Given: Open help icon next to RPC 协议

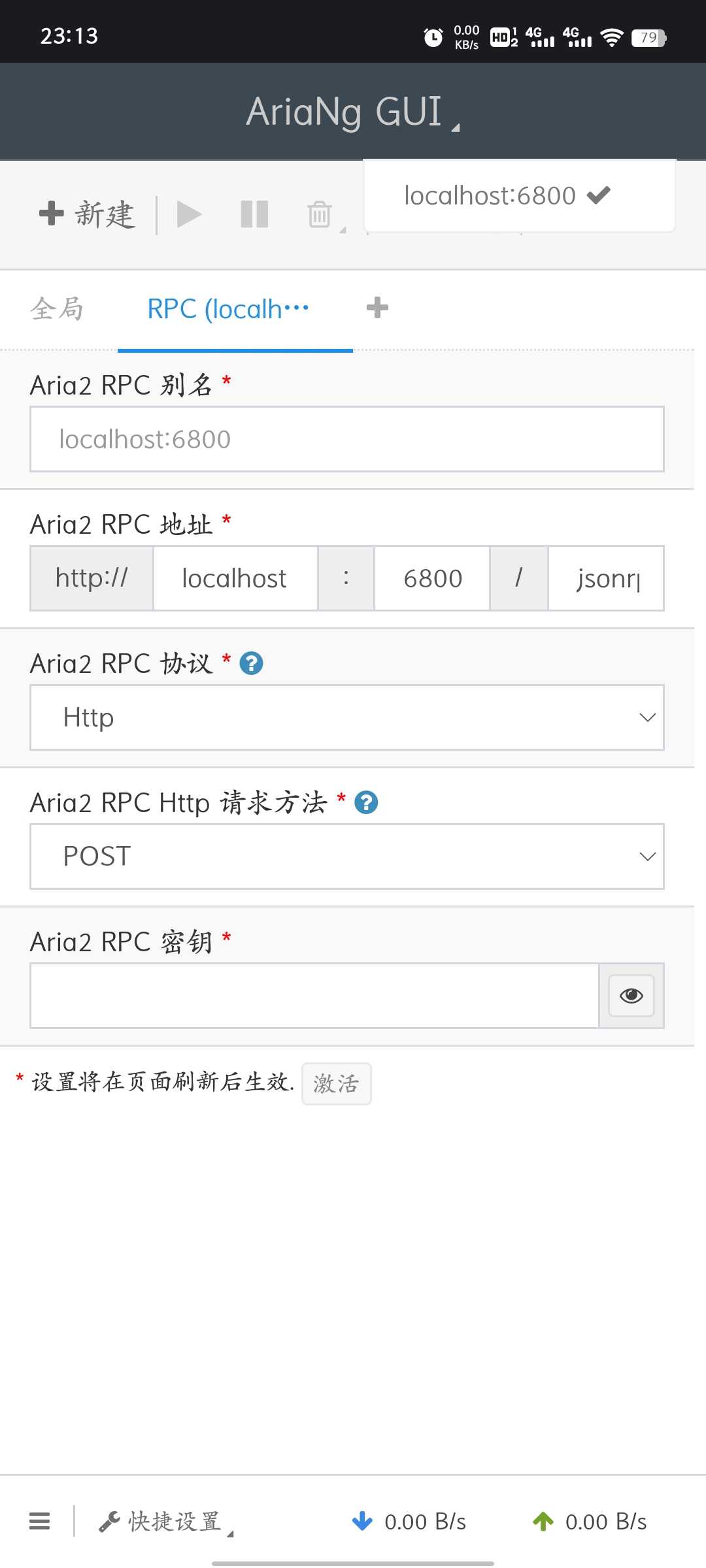Looking at the screenshot, I should [x=252, y=664].
